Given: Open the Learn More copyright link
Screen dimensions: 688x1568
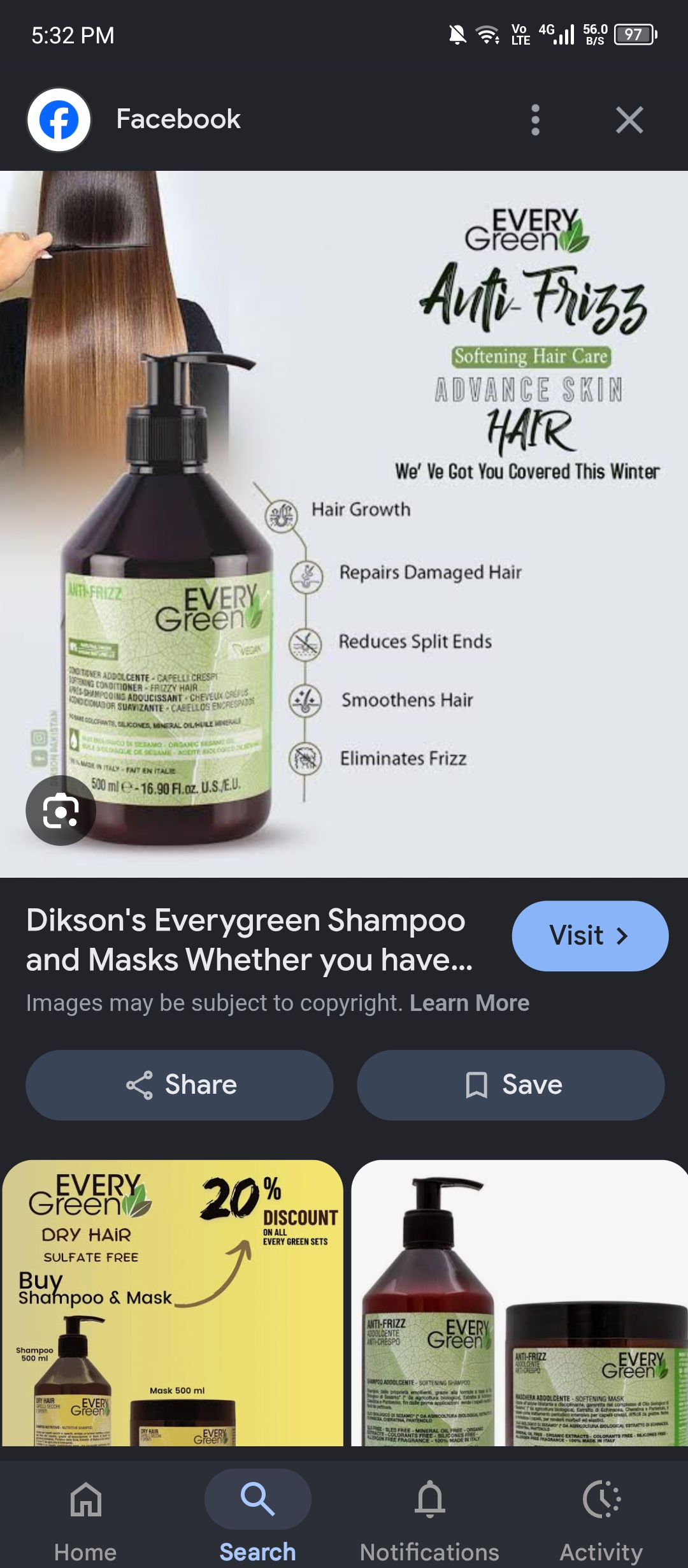Looking at the screenshot, I should [x=469, y=1003].
